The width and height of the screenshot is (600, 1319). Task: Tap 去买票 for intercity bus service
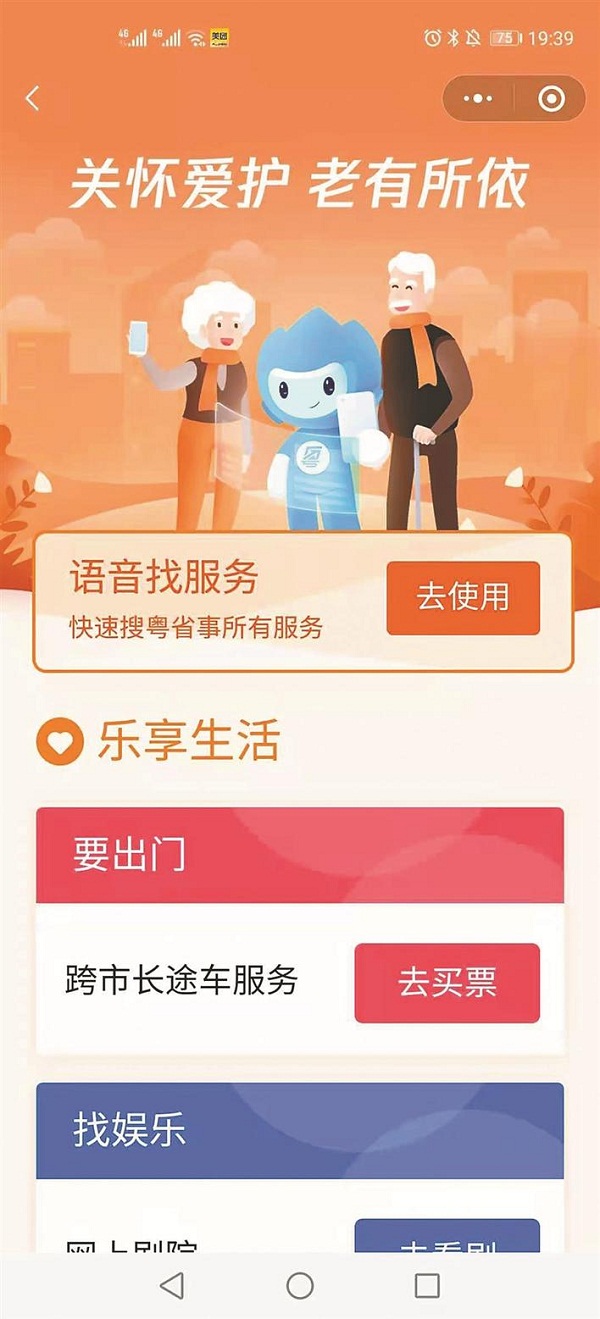[x=447, y=982]
